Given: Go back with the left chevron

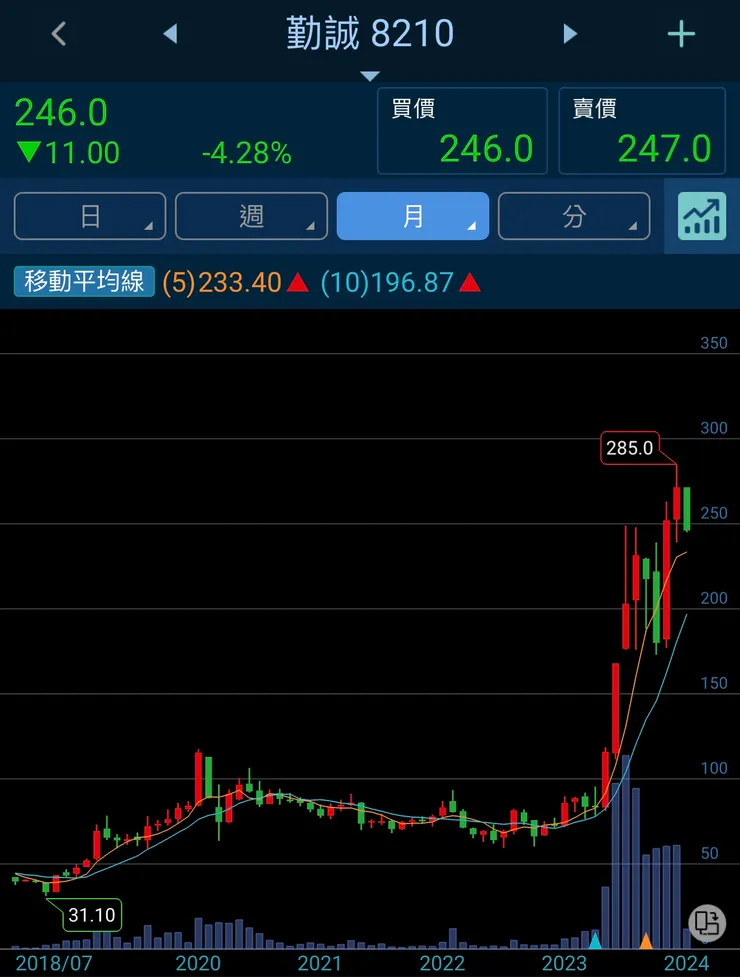Looking at the screenshot, I should [x=59, y=34].
